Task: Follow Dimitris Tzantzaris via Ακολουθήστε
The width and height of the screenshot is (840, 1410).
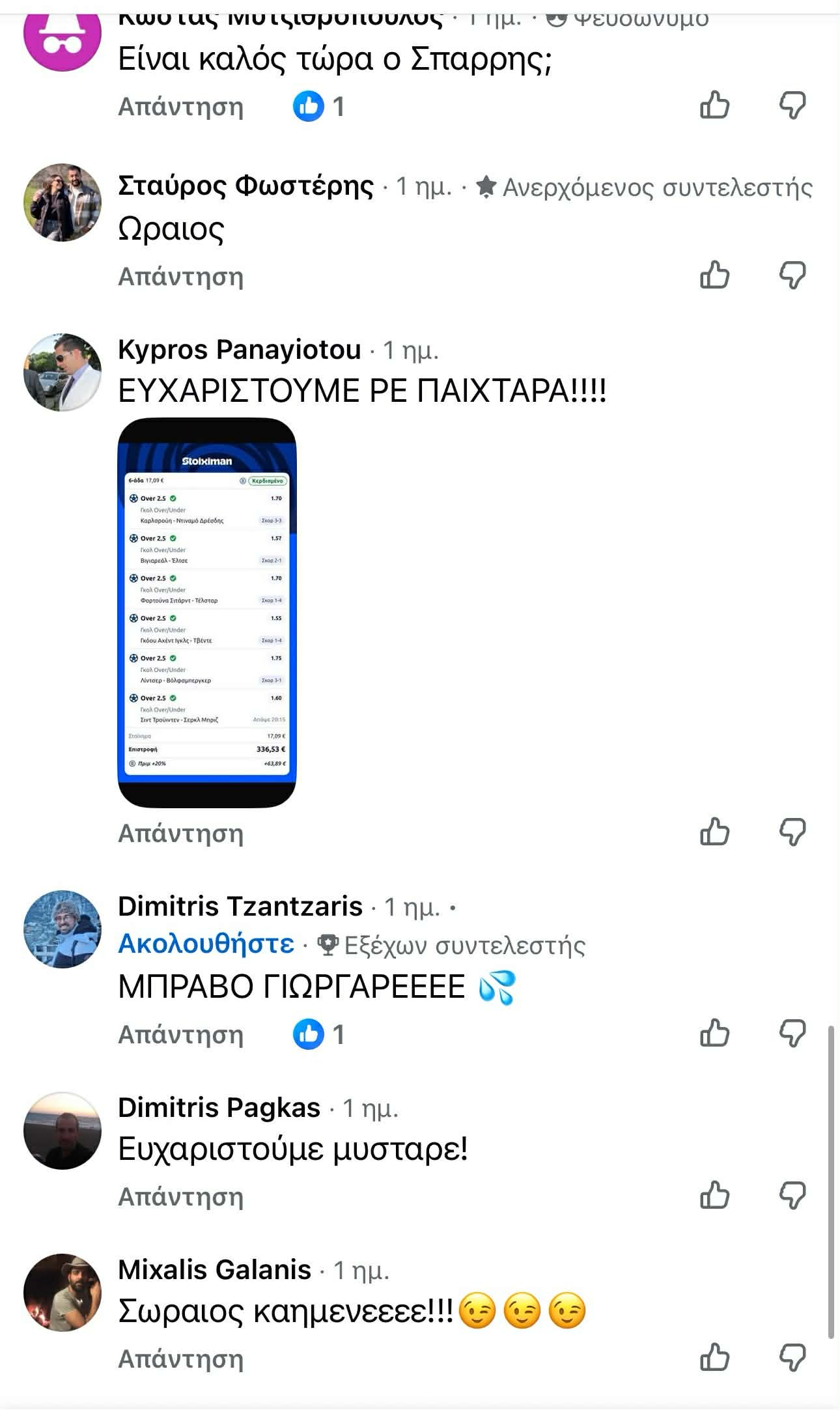Action: 206,944
